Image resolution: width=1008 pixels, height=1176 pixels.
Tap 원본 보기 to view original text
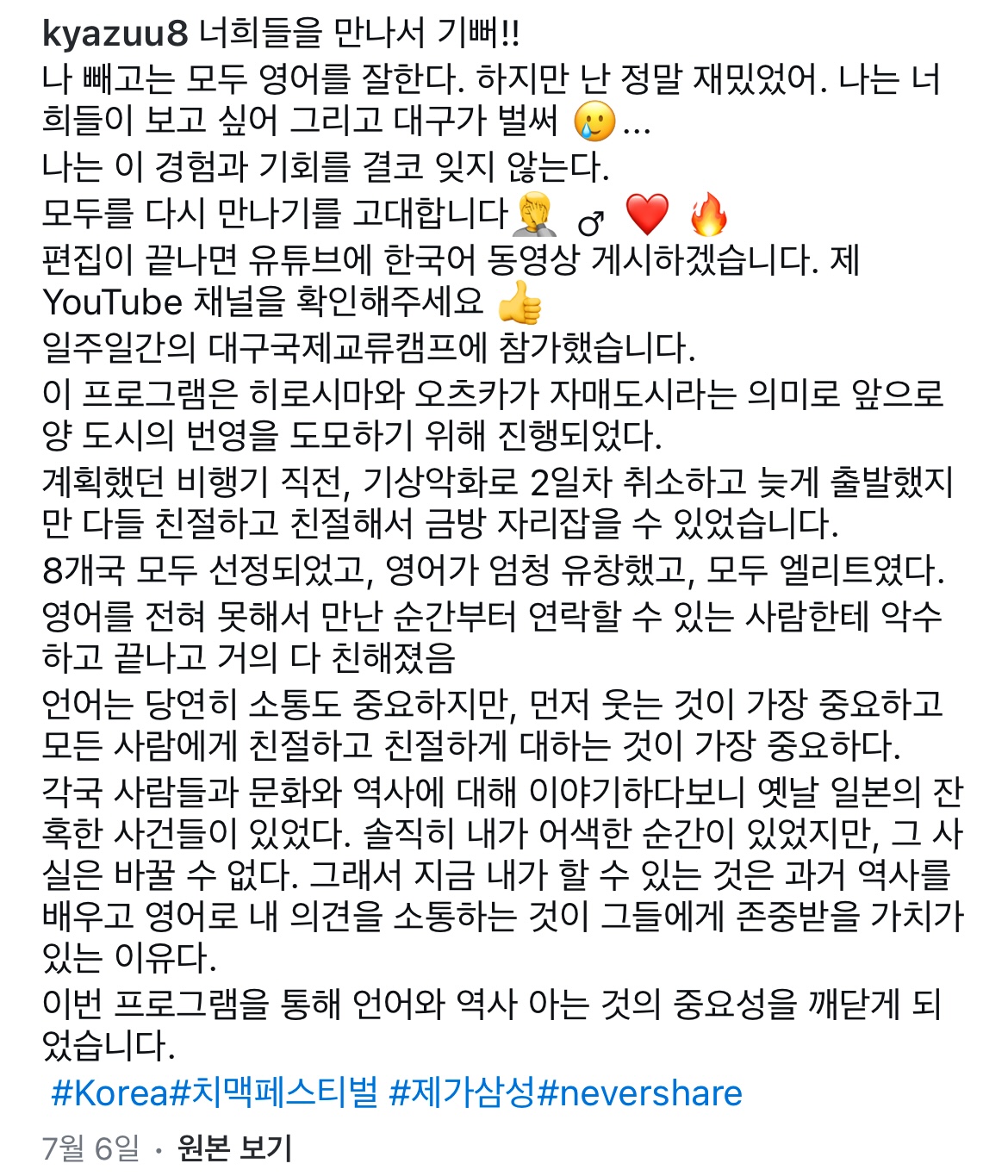point(234,1148)
